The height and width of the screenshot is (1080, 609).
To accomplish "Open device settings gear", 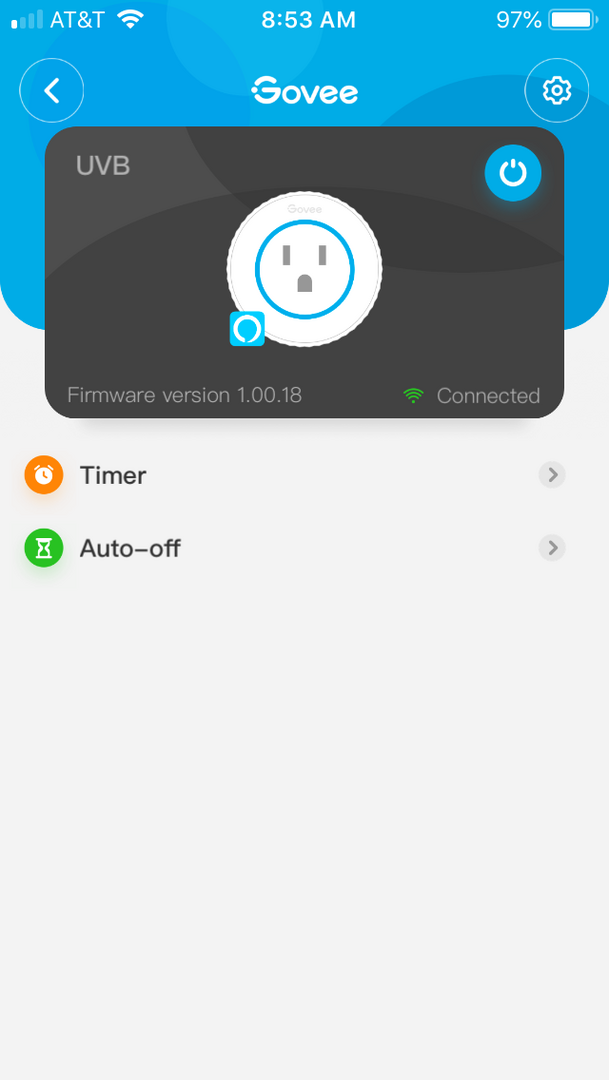I will coord(556,91).
